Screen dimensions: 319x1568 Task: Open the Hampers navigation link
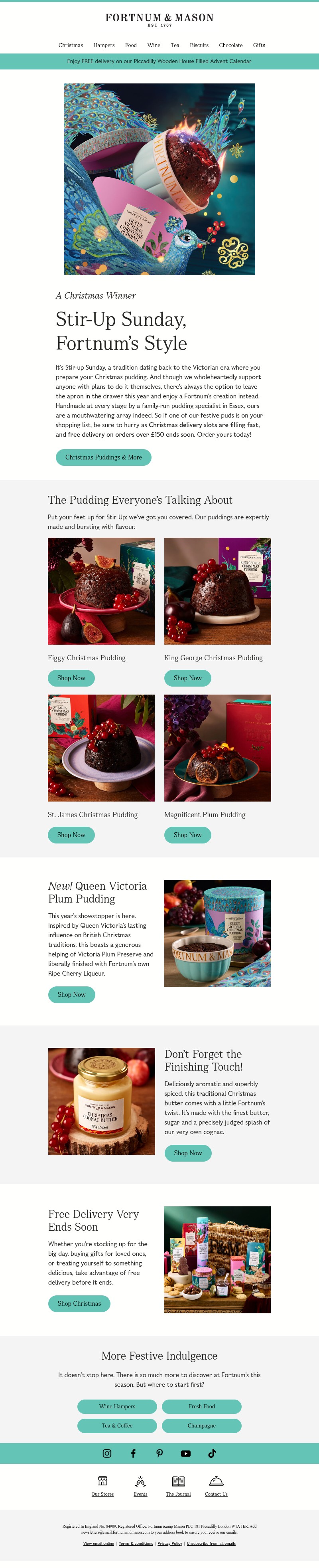coord(104,45)
